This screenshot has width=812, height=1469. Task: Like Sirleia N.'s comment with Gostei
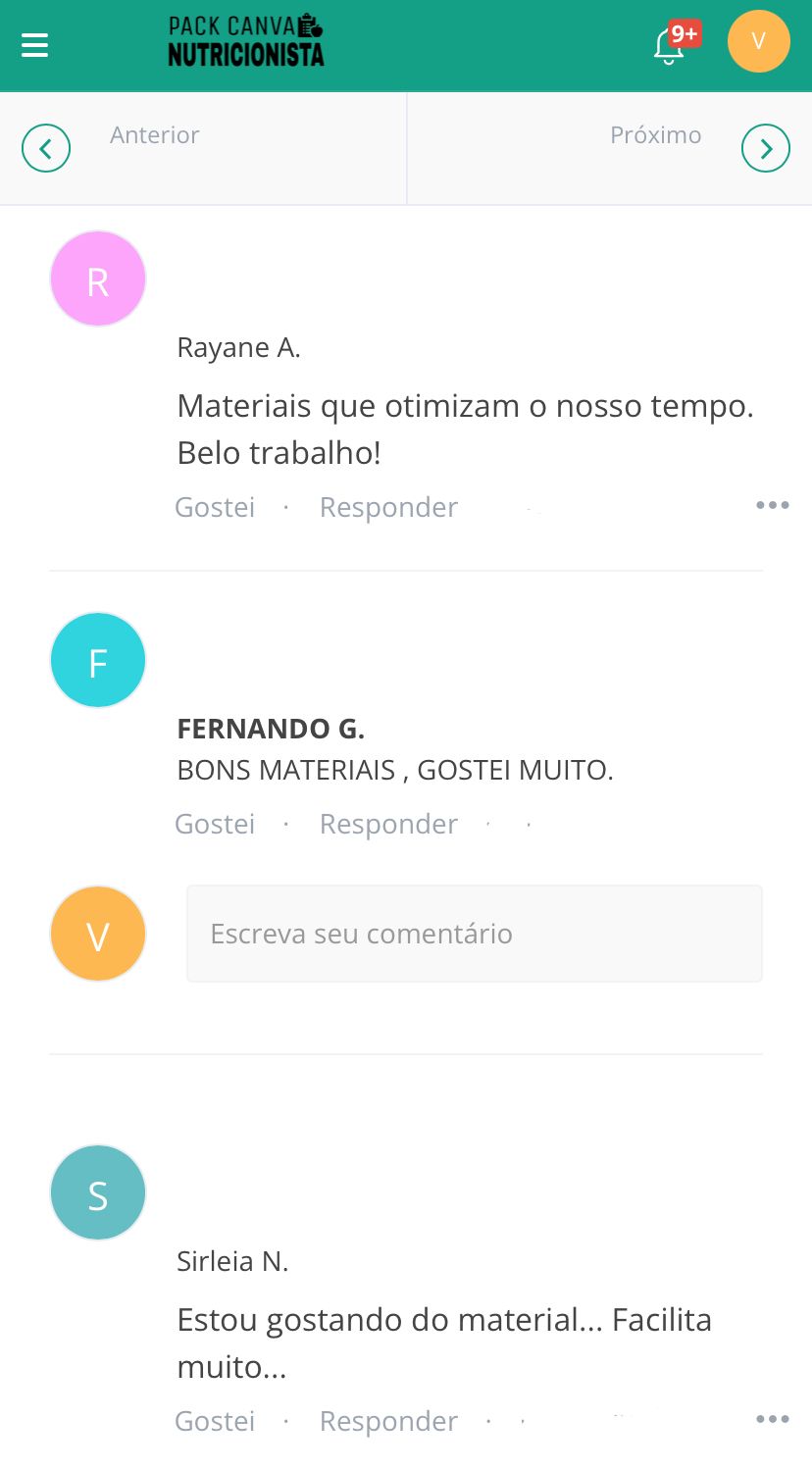[215, 1421]
